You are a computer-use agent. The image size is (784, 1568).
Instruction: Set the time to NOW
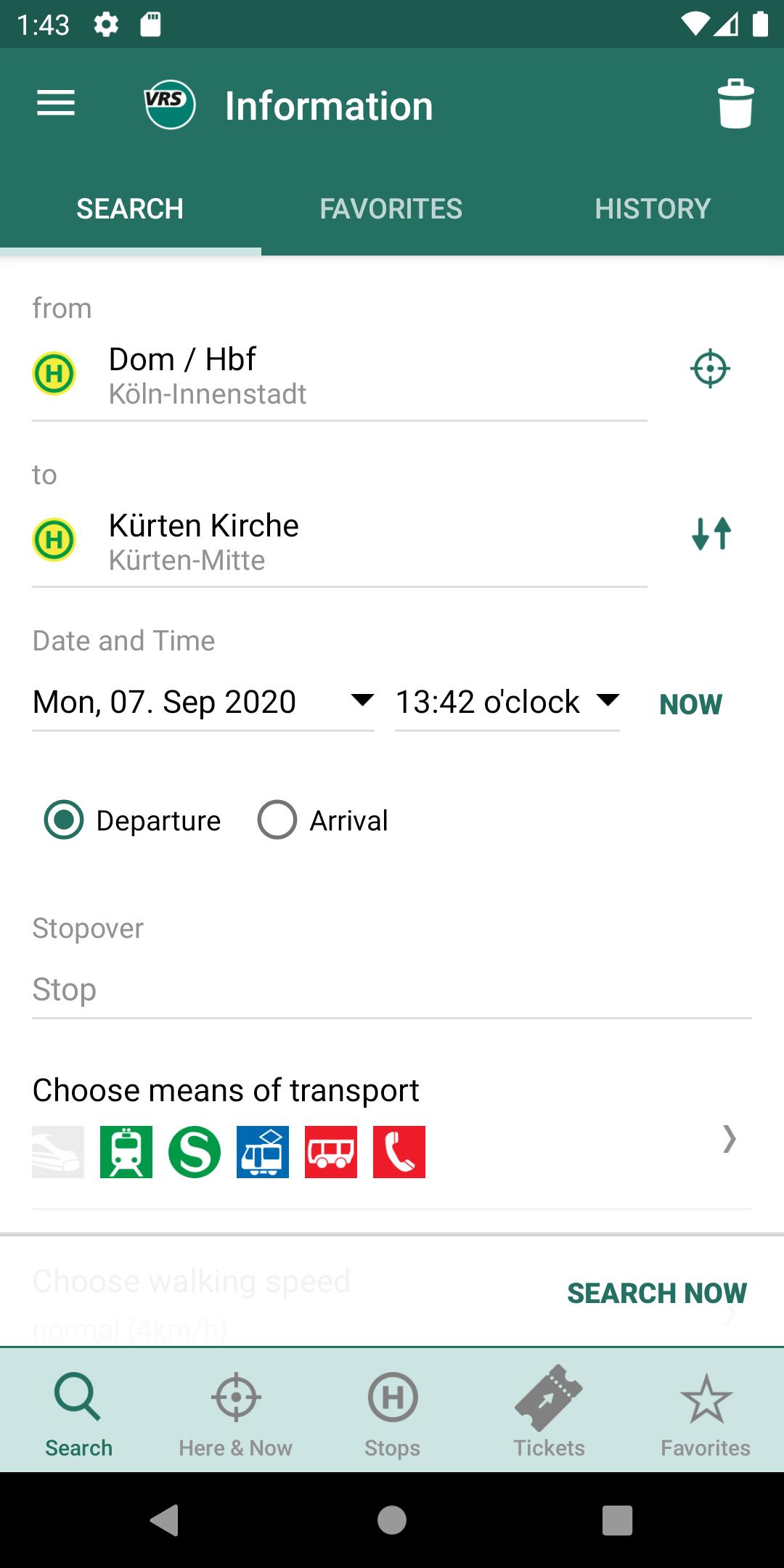[x=690, y=704]
